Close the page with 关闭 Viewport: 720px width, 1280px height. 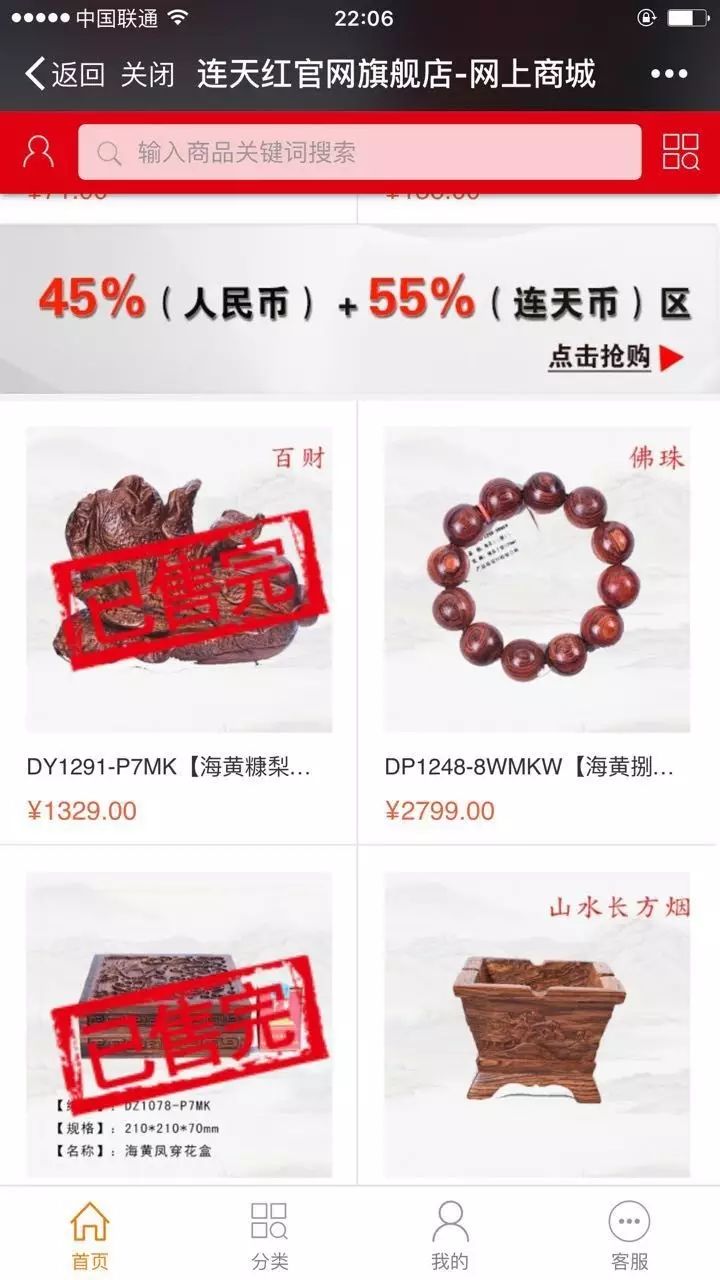(148, 74)
